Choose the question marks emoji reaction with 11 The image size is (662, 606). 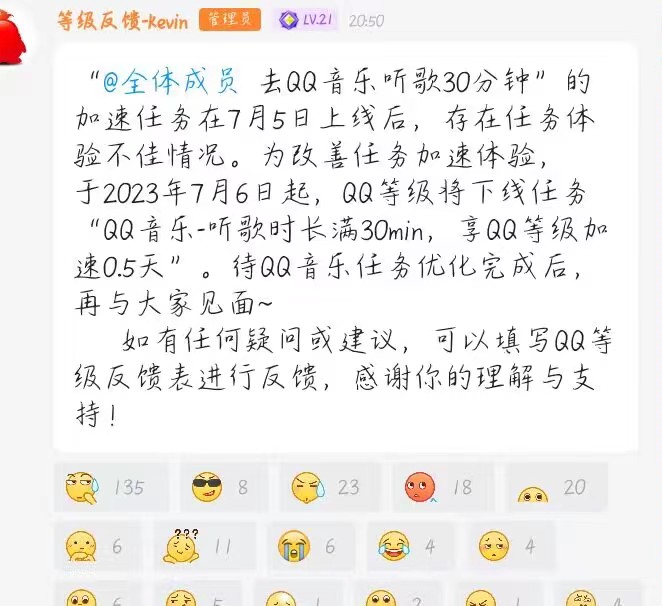click(199, 546)
